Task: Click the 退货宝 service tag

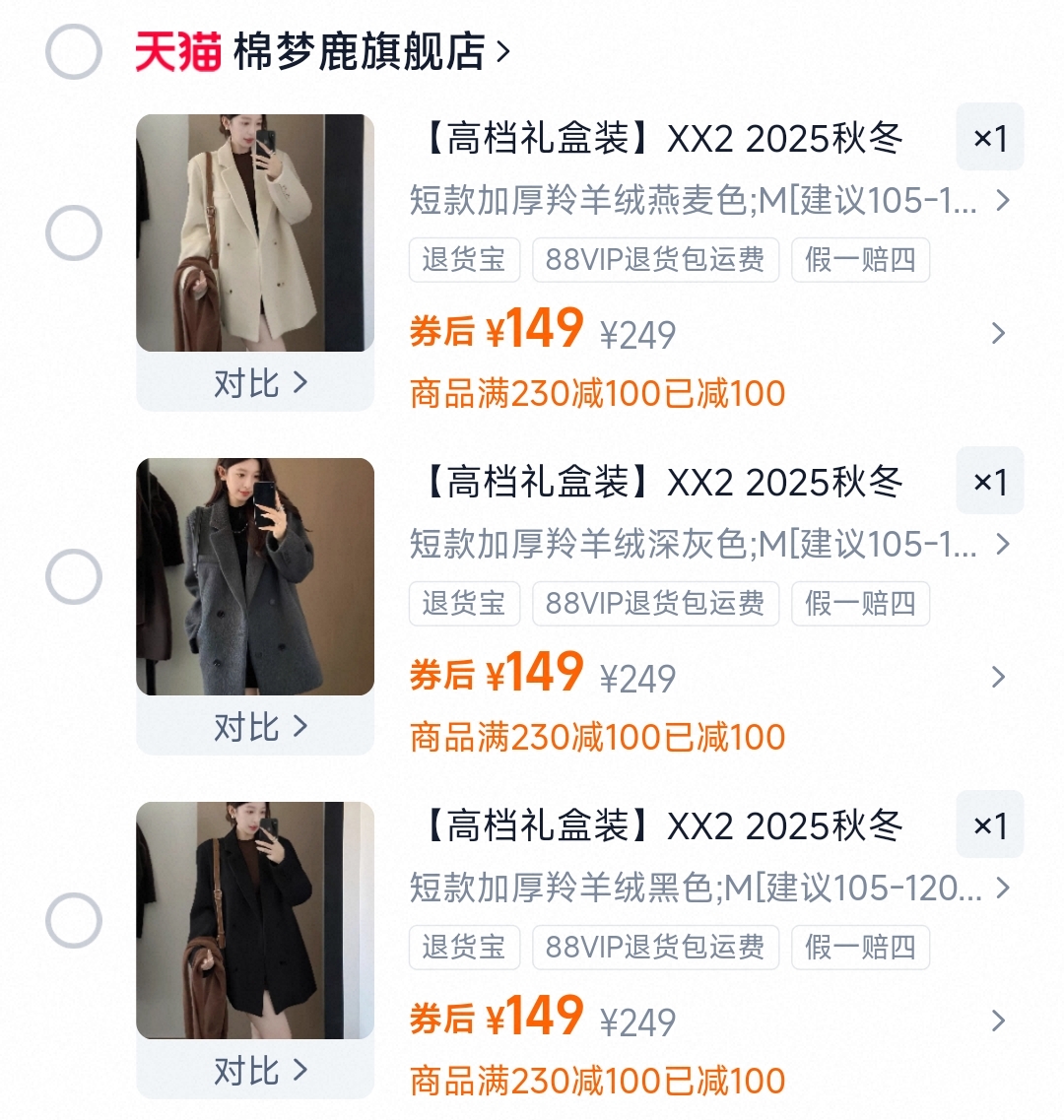Action: point(464,259)
